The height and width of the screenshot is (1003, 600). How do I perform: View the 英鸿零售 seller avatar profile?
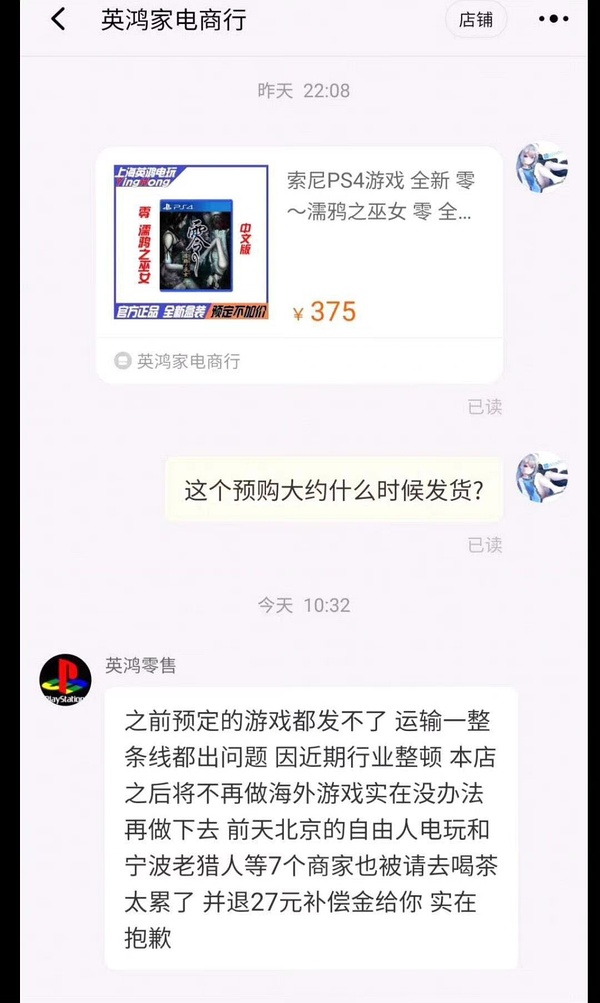(65, 681)
